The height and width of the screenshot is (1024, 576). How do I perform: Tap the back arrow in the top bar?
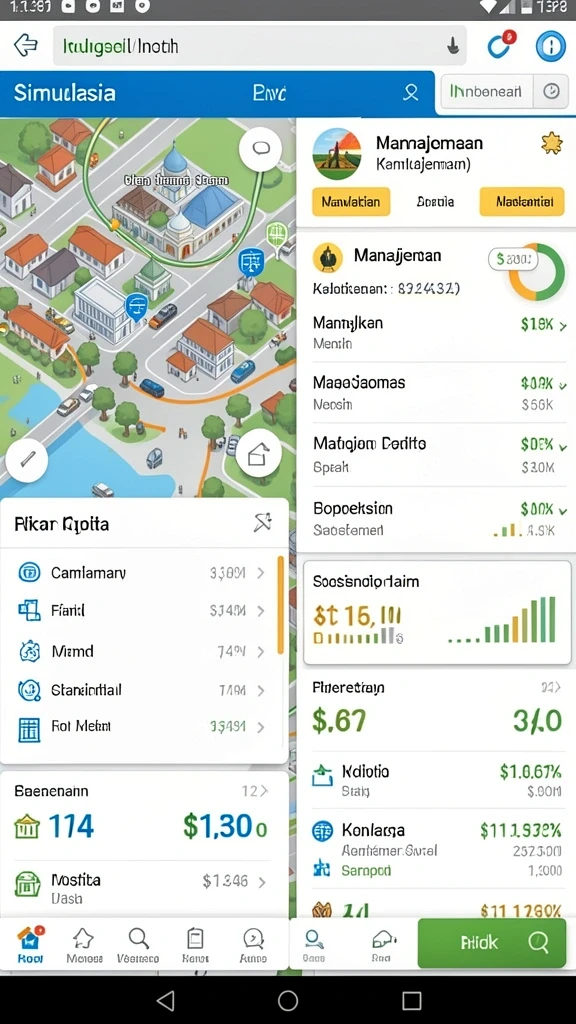[x=25, y=46]
